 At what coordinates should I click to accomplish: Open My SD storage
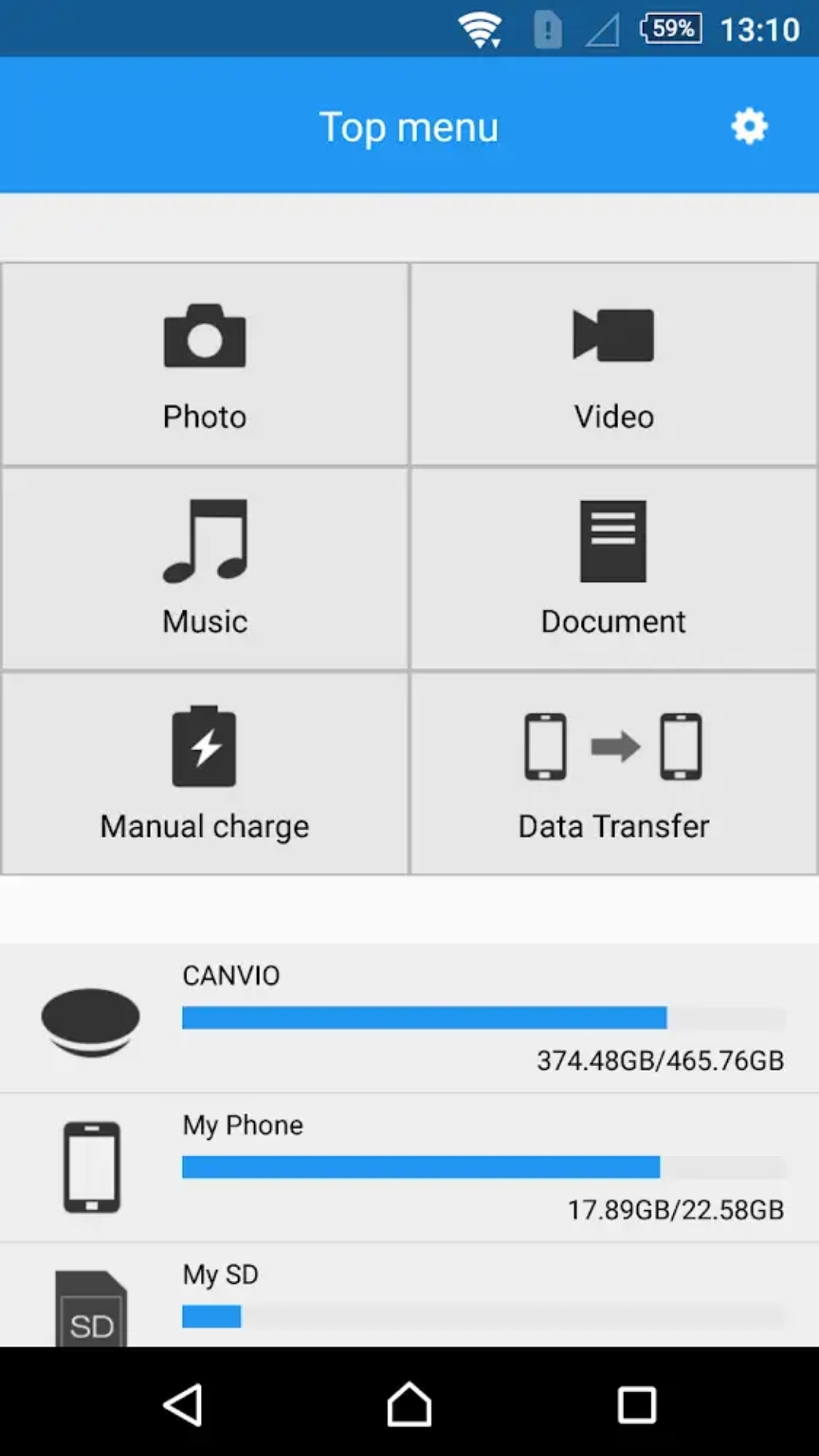(x=409, y=1295)
